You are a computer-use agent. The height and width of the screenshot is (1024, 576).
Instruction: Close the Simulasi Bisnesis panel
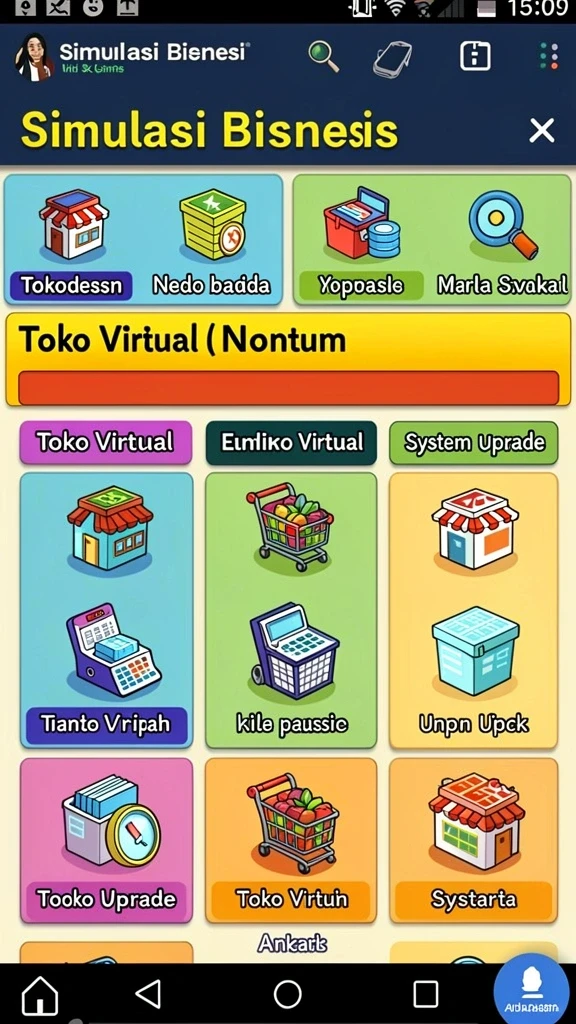(x=542, y=131)
